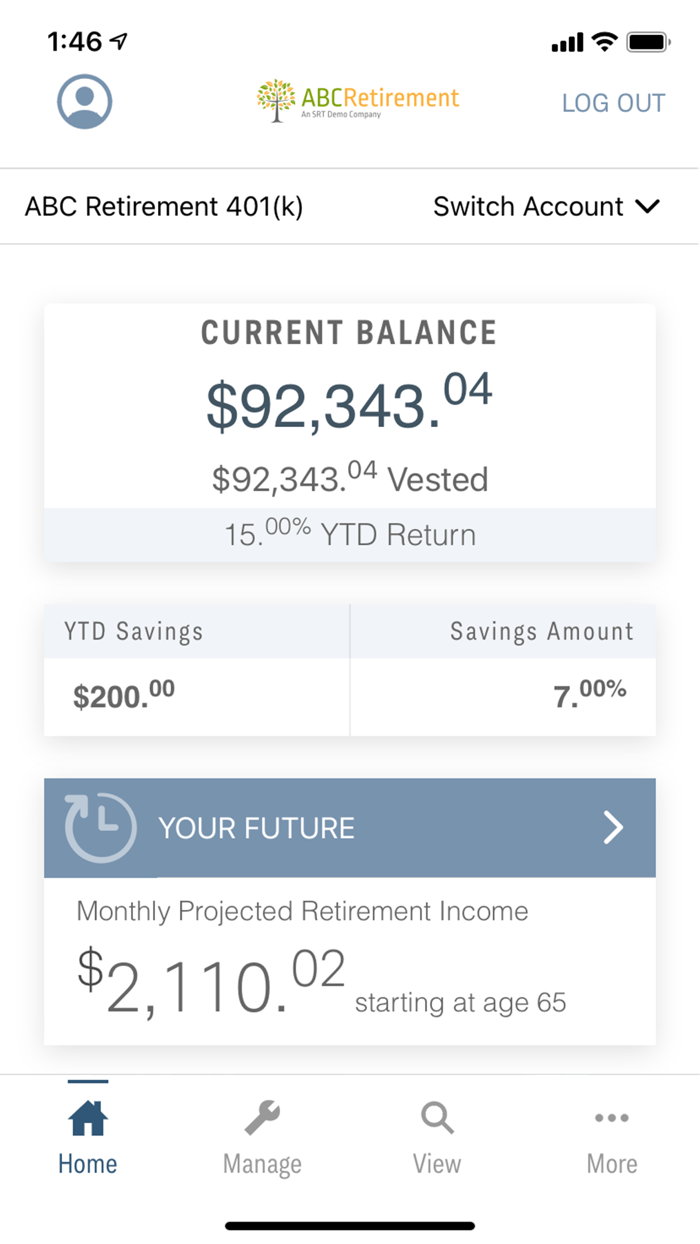Select the More tab
The height and width of the screenshot is (1244, 700).
[612, 1138]
